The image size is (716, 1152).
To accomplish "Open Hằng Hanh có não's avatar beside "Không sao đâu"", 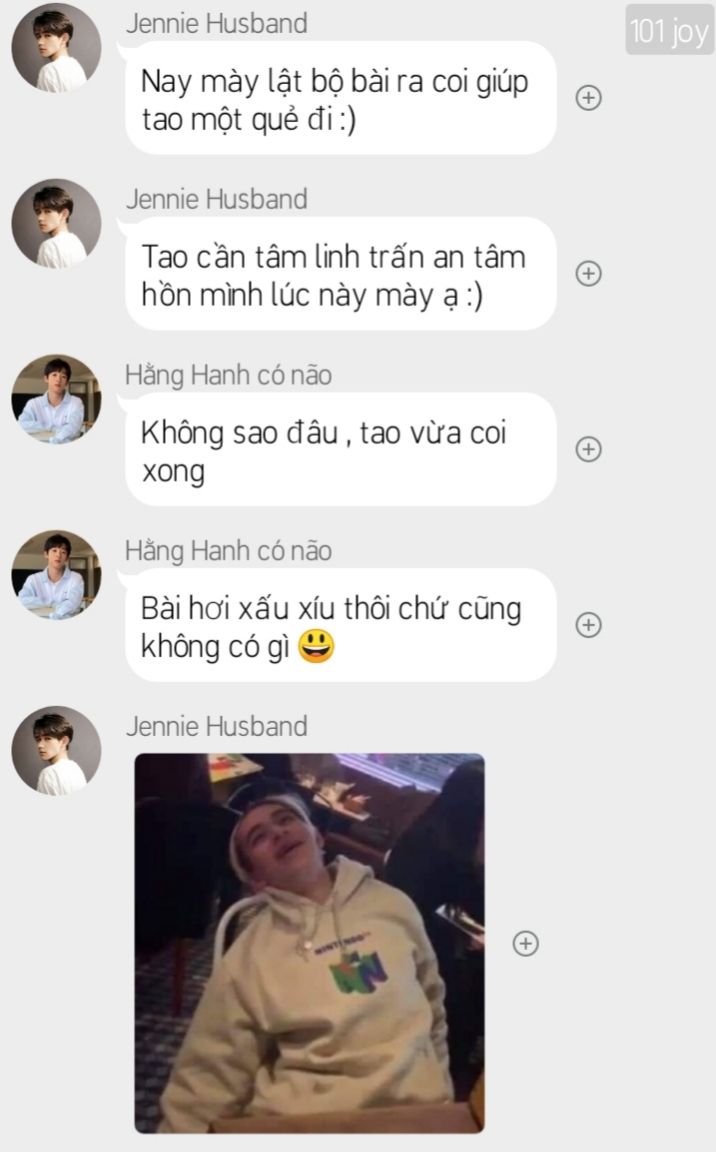I will click(x=57, y=399).
